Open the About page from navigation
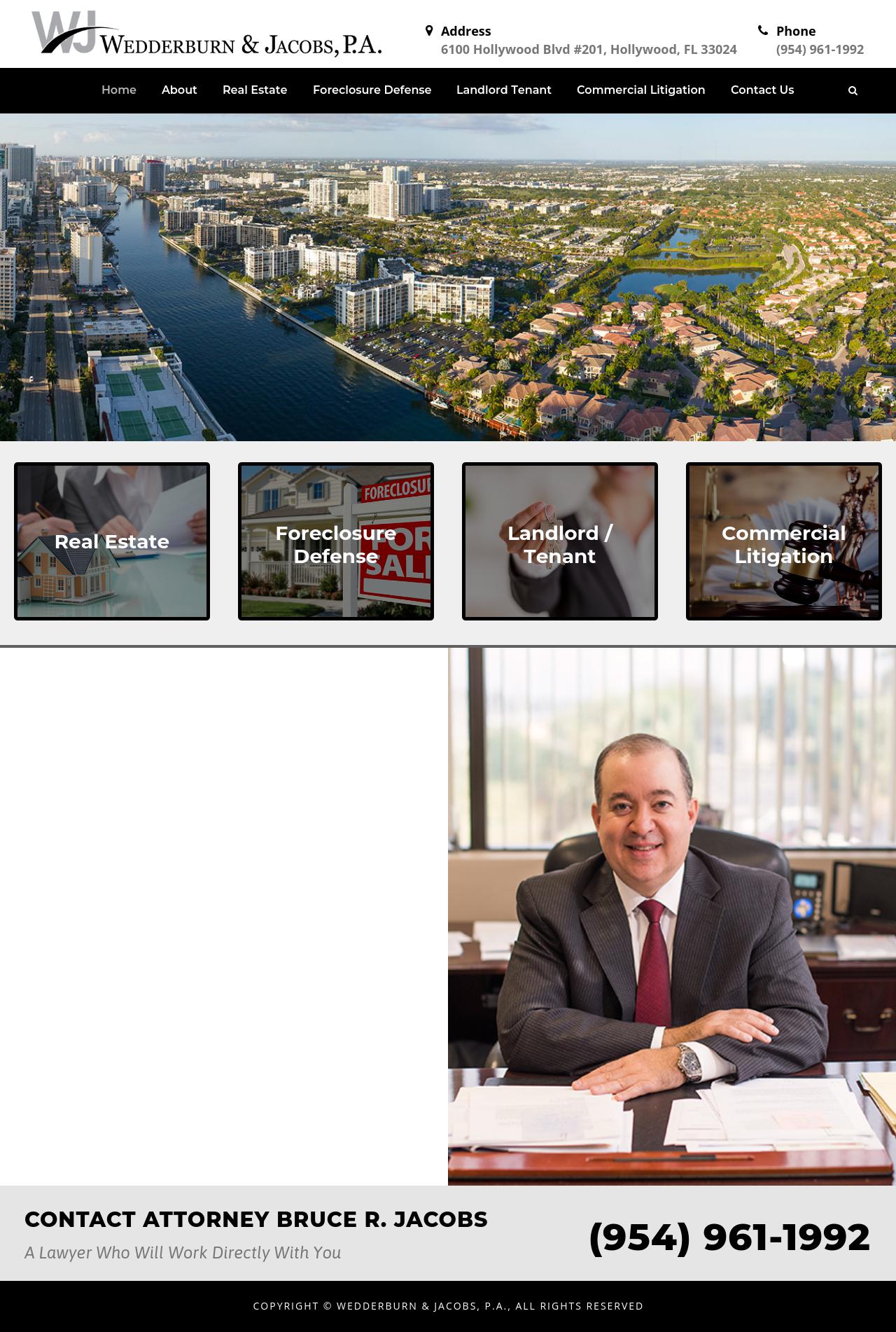Image resolution: width=896 pixels, height=1332 pixels. (179, 90)
